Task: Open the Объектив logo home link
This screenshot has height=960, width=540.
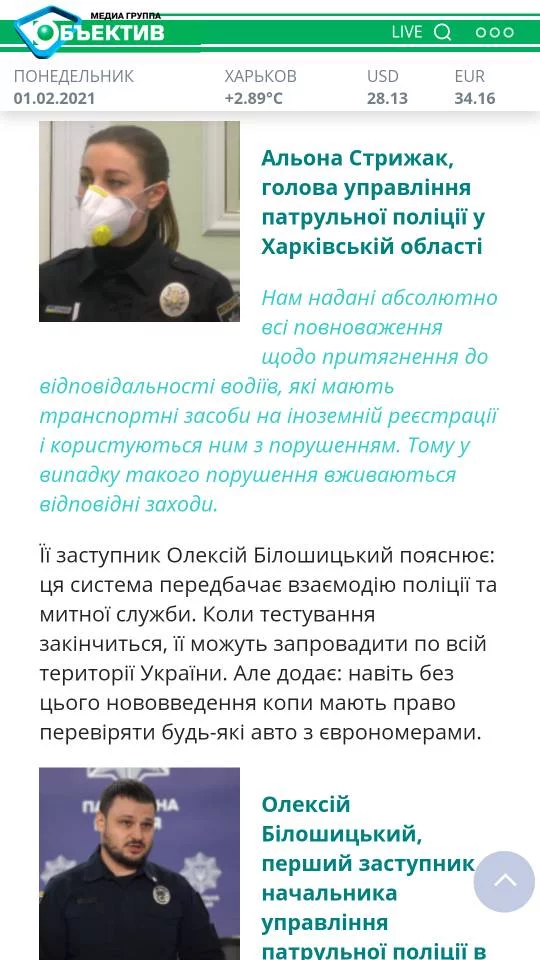Action: (x=90, y=31)
